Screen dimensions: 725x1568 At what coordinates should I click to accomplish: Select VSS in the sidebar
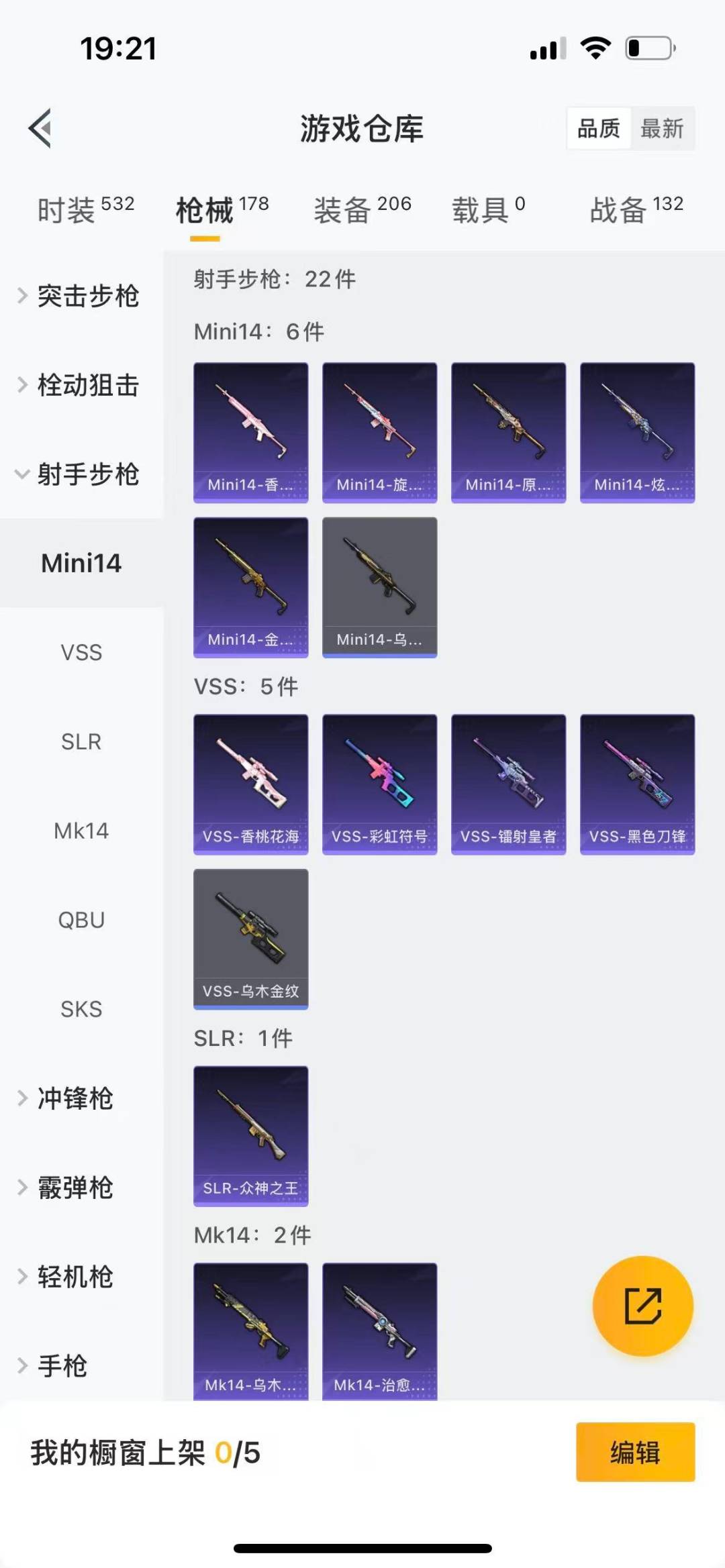click(81, 652)
